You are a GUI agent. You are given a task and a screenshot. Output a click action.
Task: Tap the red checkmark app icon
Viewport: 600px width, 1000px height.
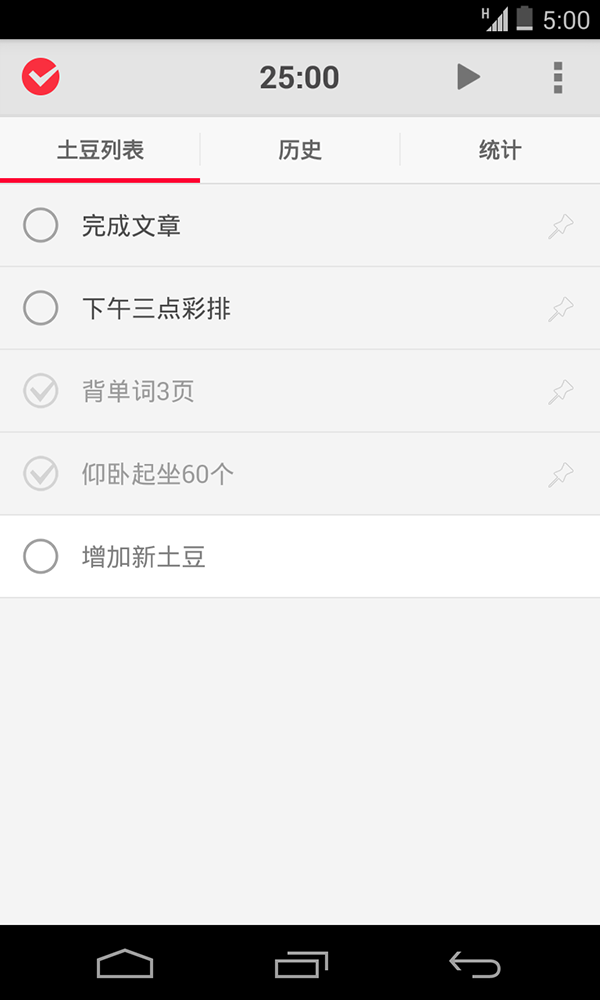(x=41, y=77)
